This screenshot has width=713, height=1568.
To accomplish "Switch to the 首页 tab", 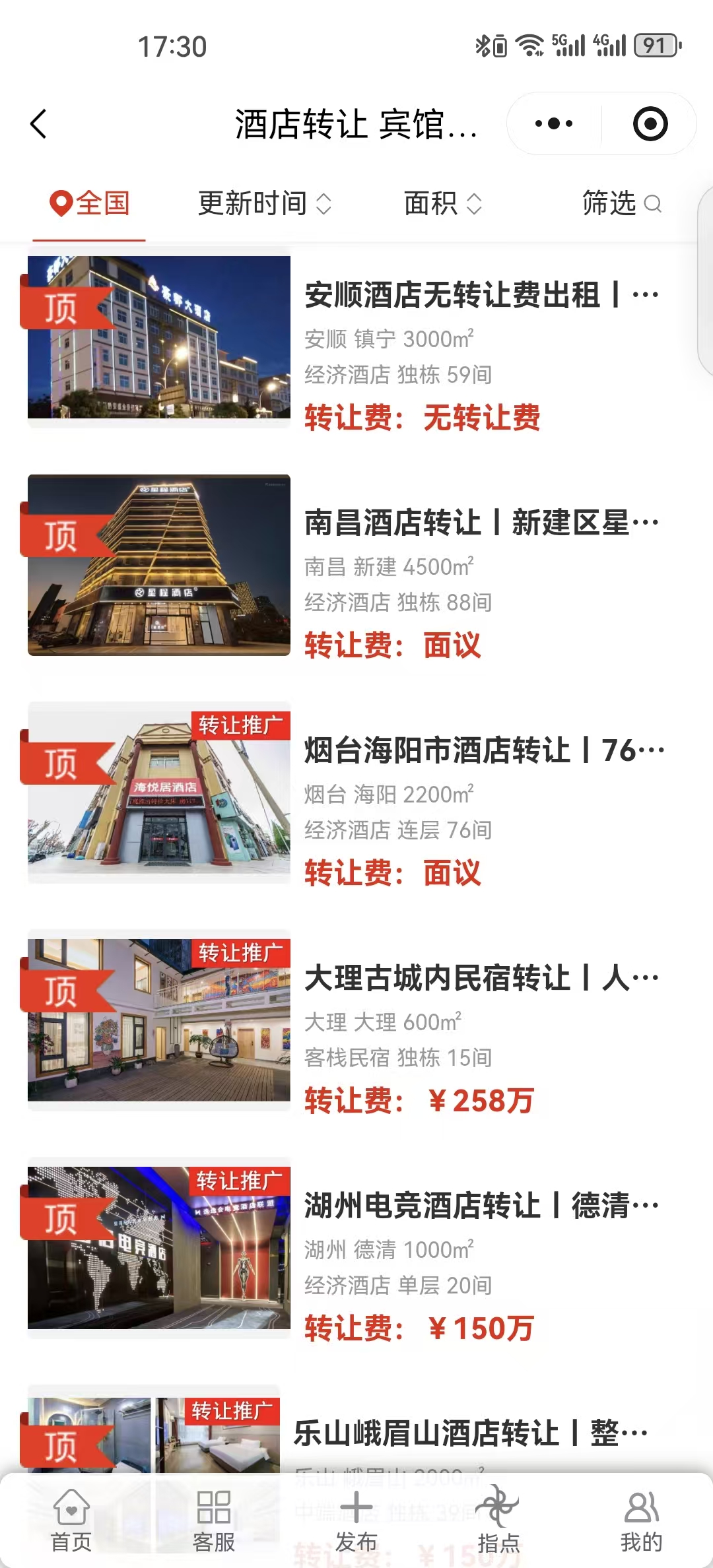I will (71, 1520).
